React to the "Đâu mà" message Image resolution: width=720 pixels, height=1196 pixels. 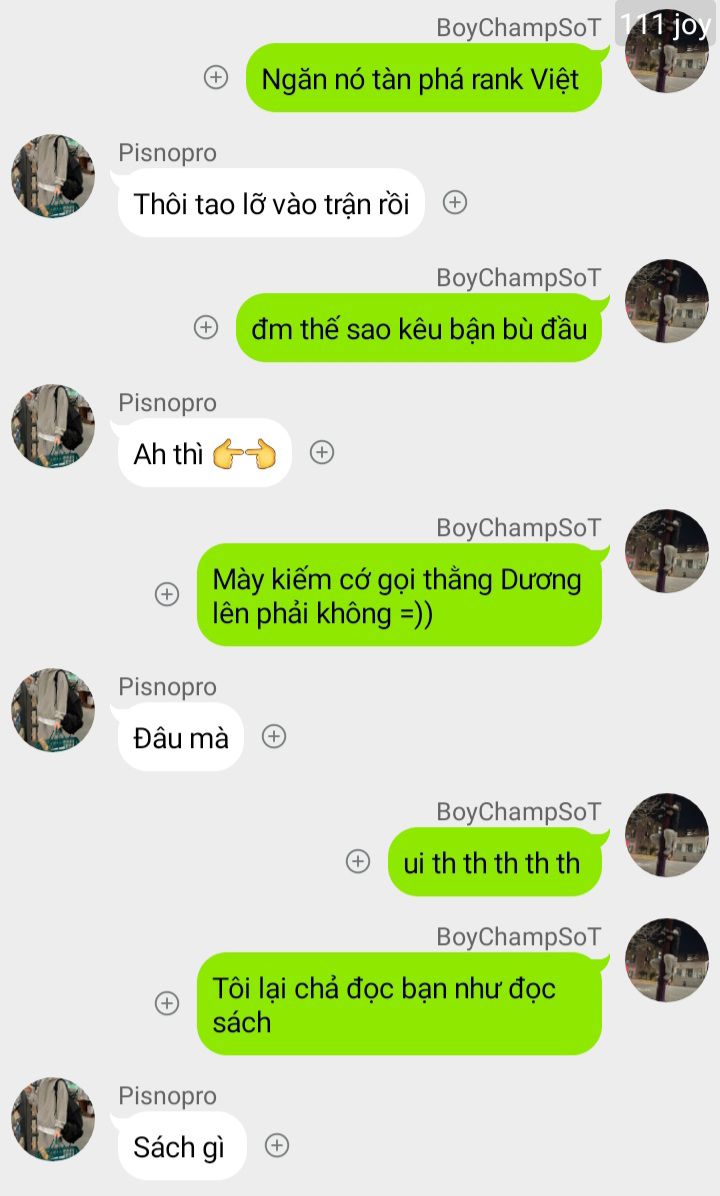pyautogui.click(x=274, y=736)
